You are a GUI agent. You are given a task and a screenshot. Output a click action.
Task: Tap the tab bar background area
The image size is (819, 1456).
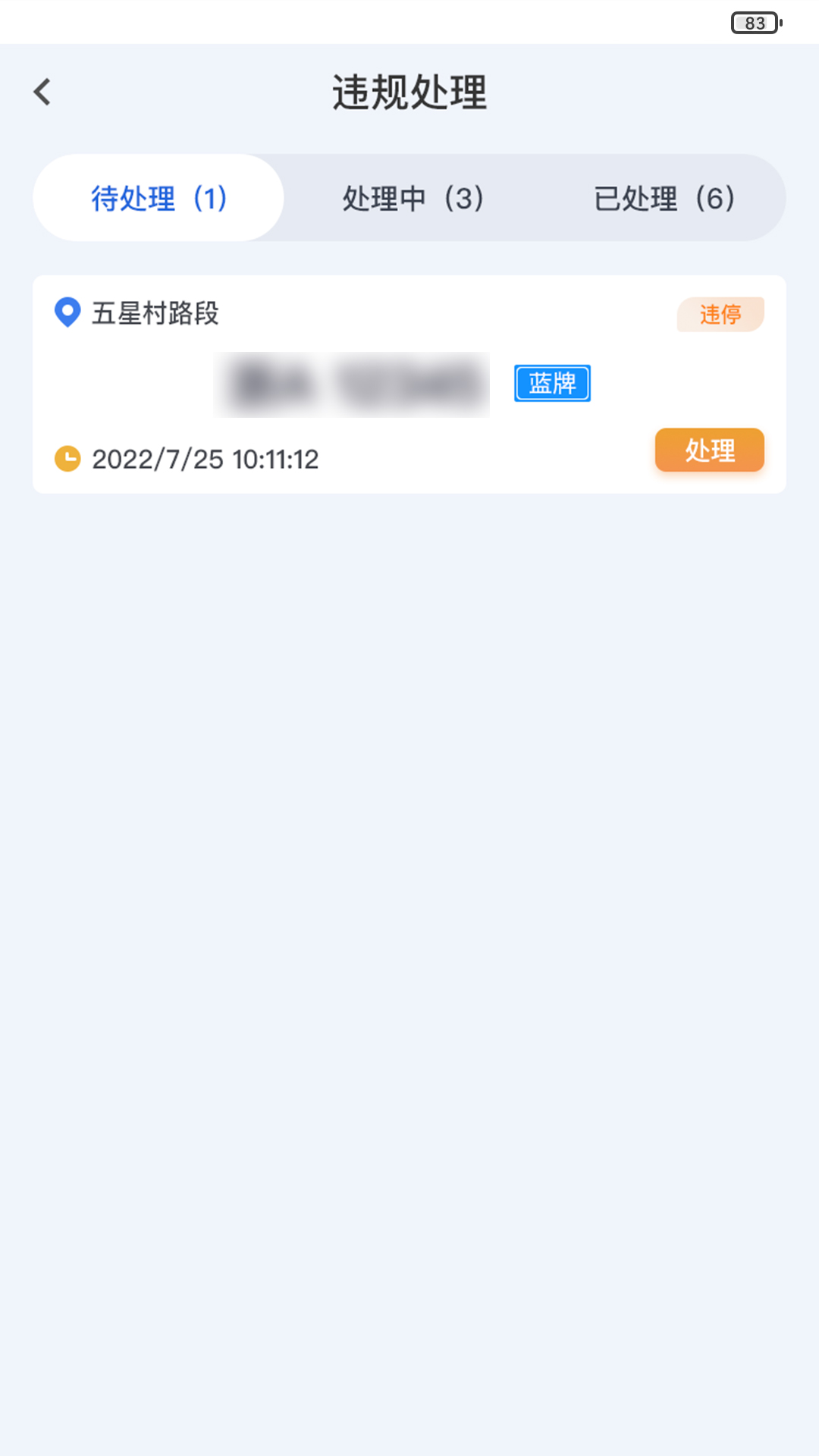[531, 198]
